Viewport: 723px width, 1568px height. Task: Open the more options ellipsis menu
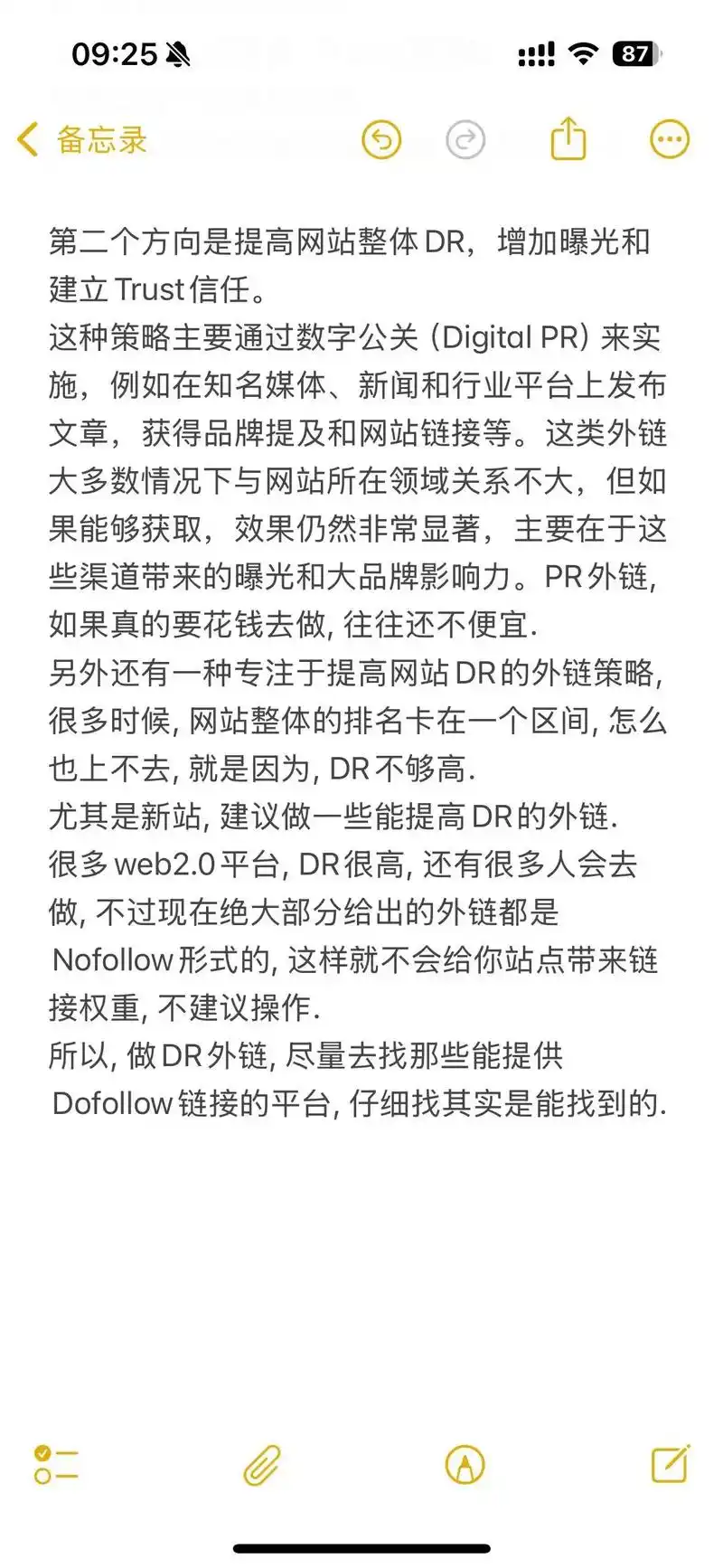[669, 139]
